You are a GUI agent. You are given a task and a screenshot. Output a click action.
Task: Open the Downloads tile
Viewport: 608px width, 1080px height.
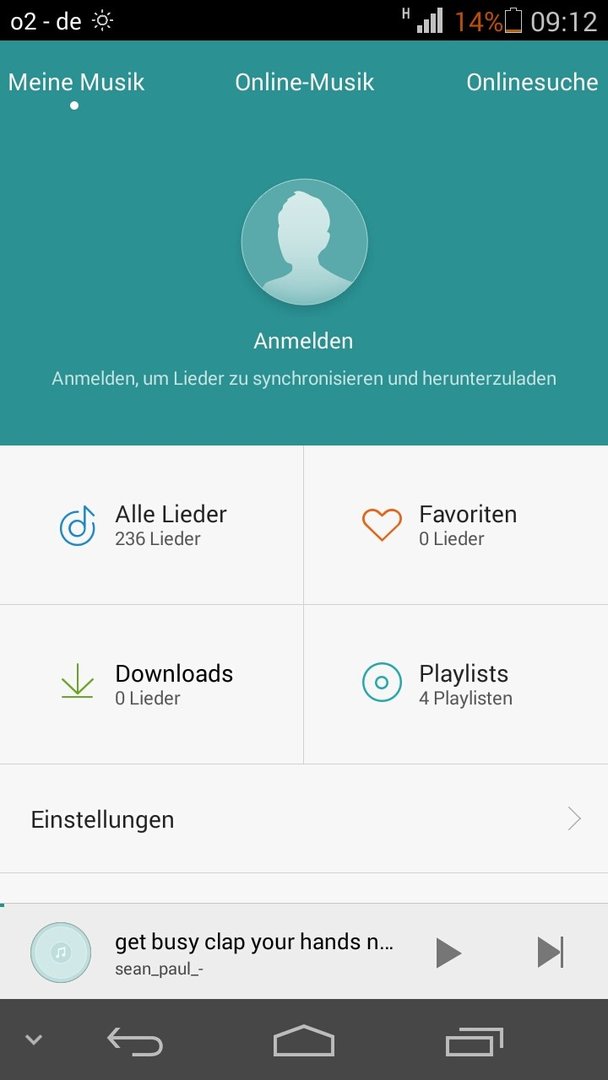(151, 684)
